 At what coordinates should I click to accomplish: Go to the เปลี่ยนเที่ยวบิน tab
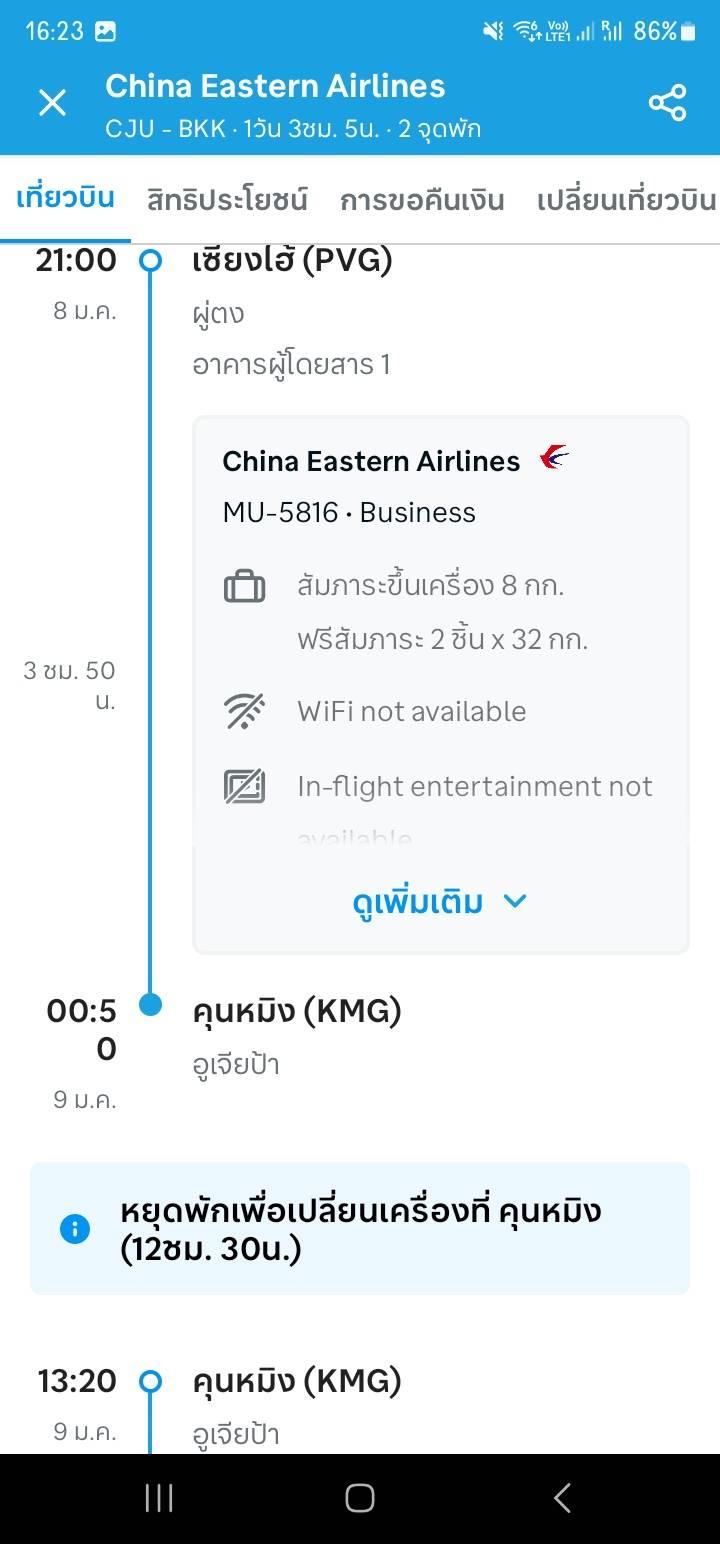[x=627, y=200]
